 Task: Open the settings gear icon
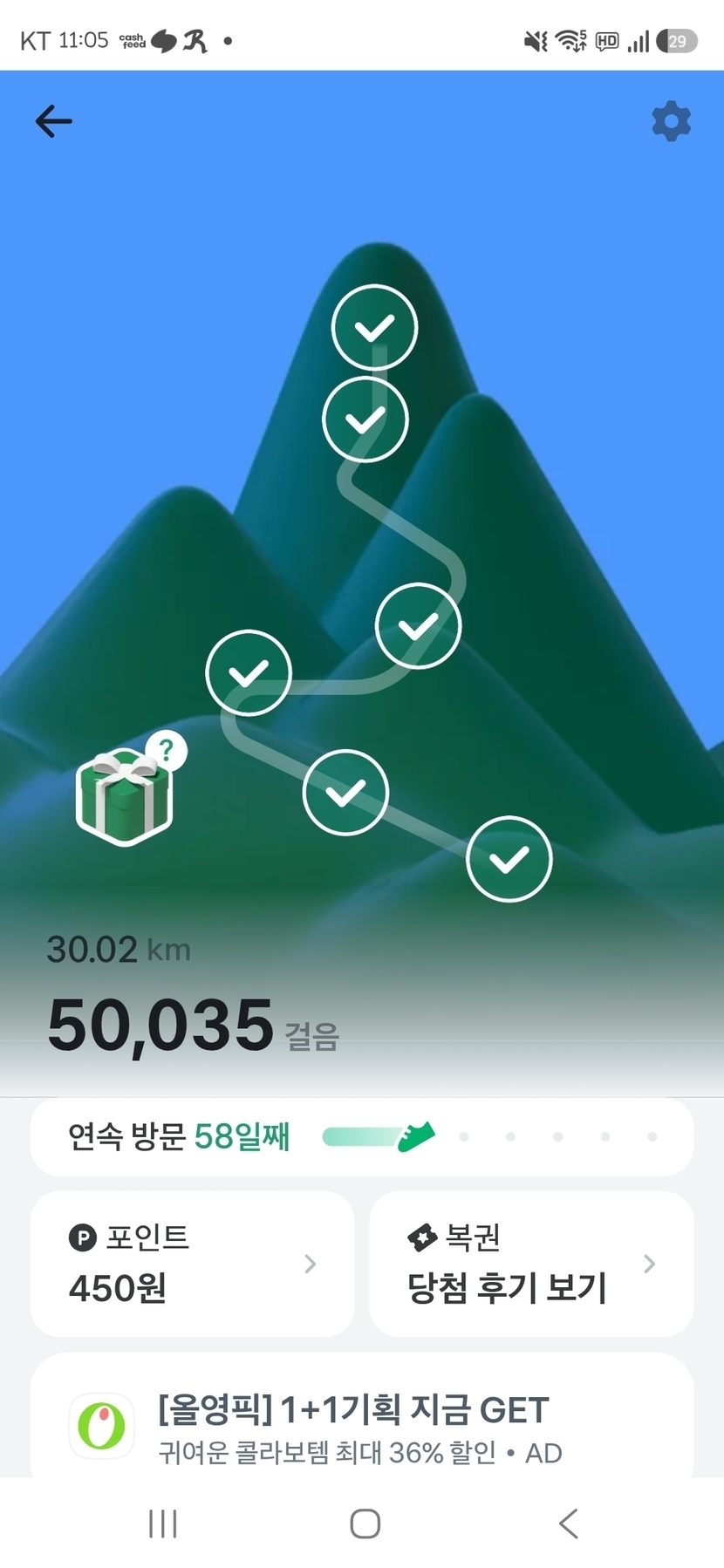pyautogui.click(x=671, y=121)
